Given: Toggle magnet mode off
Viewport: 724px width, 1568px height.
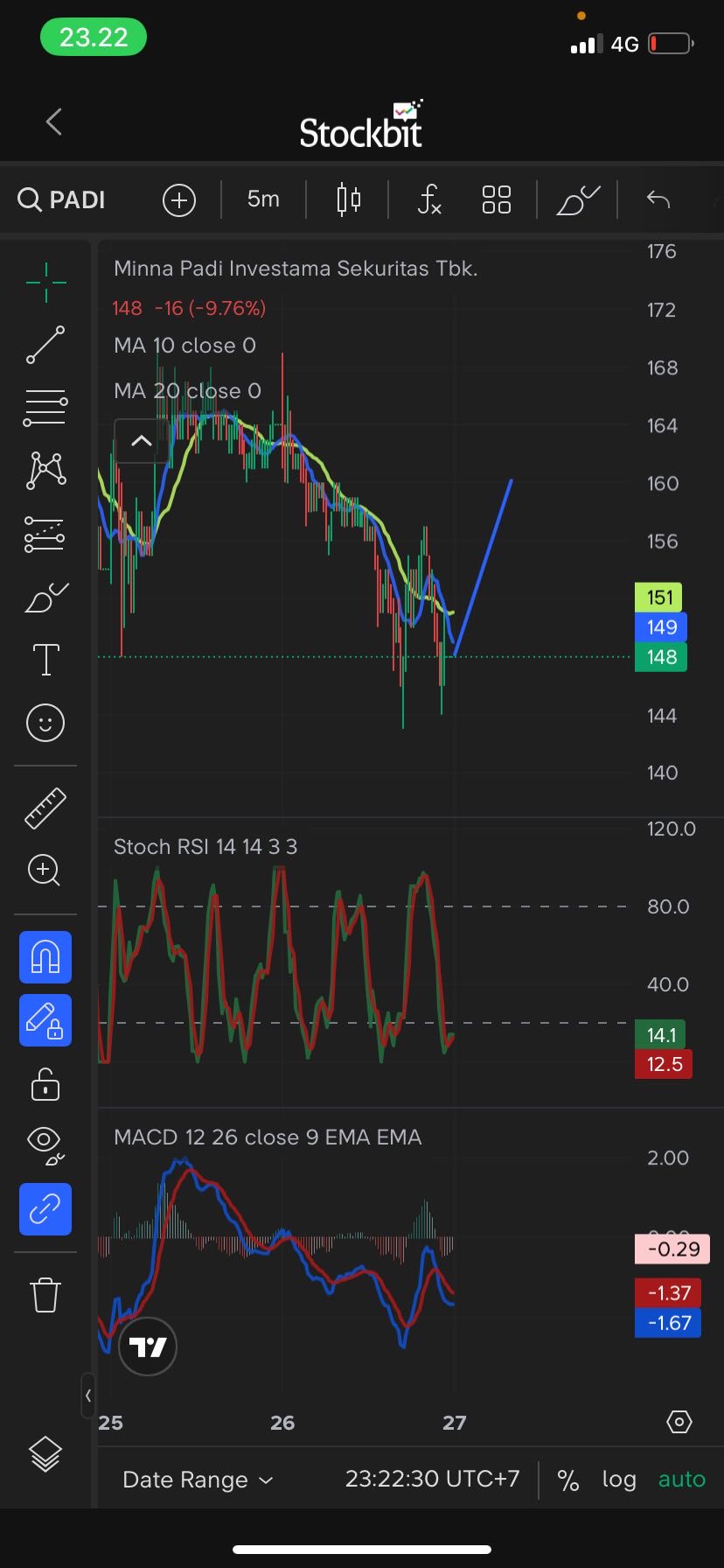Looking at the screenshot, I should pyautogui.click(x=45, y=957).
